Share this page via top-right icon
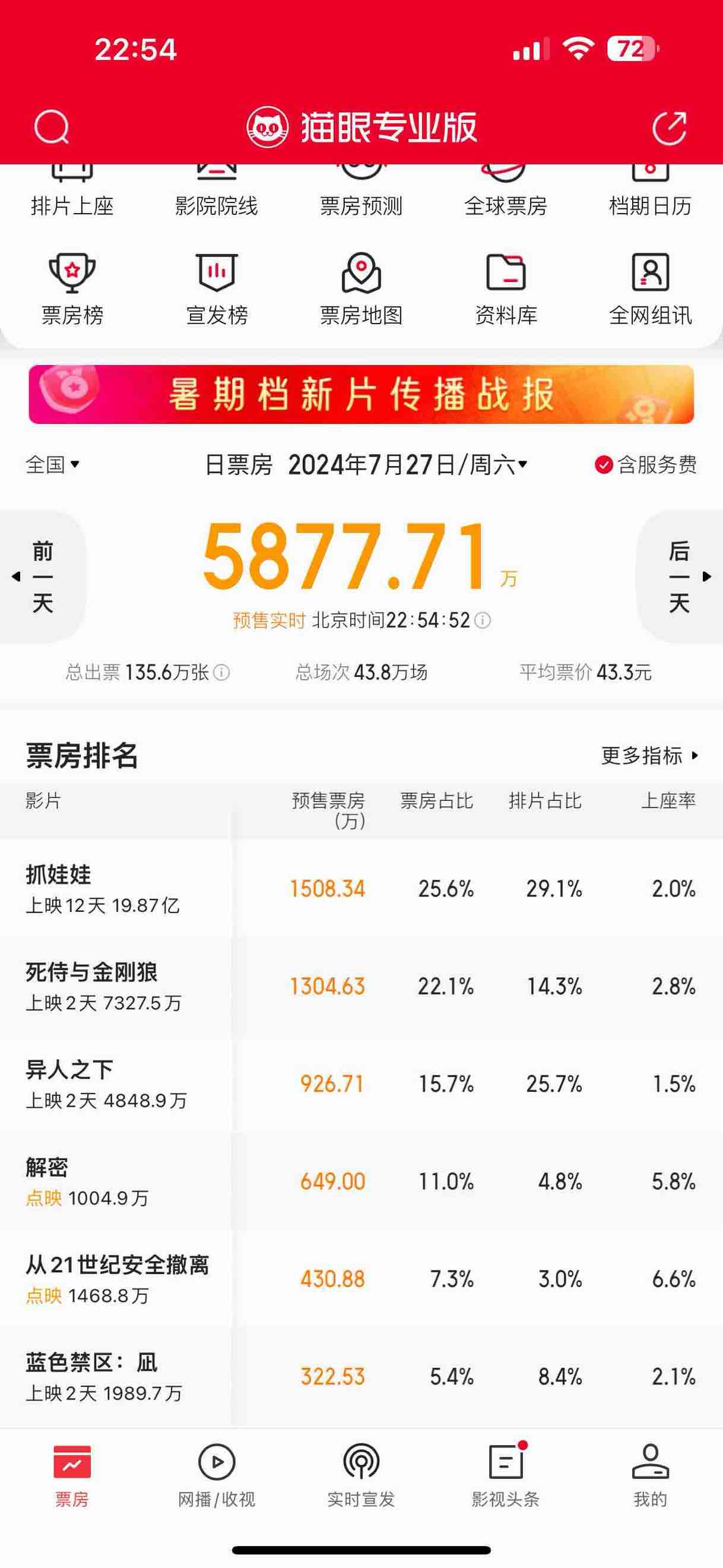Image resolution: width=723 pixels, height=1568 pixels. pyautogui.click(x=669, y=128)
